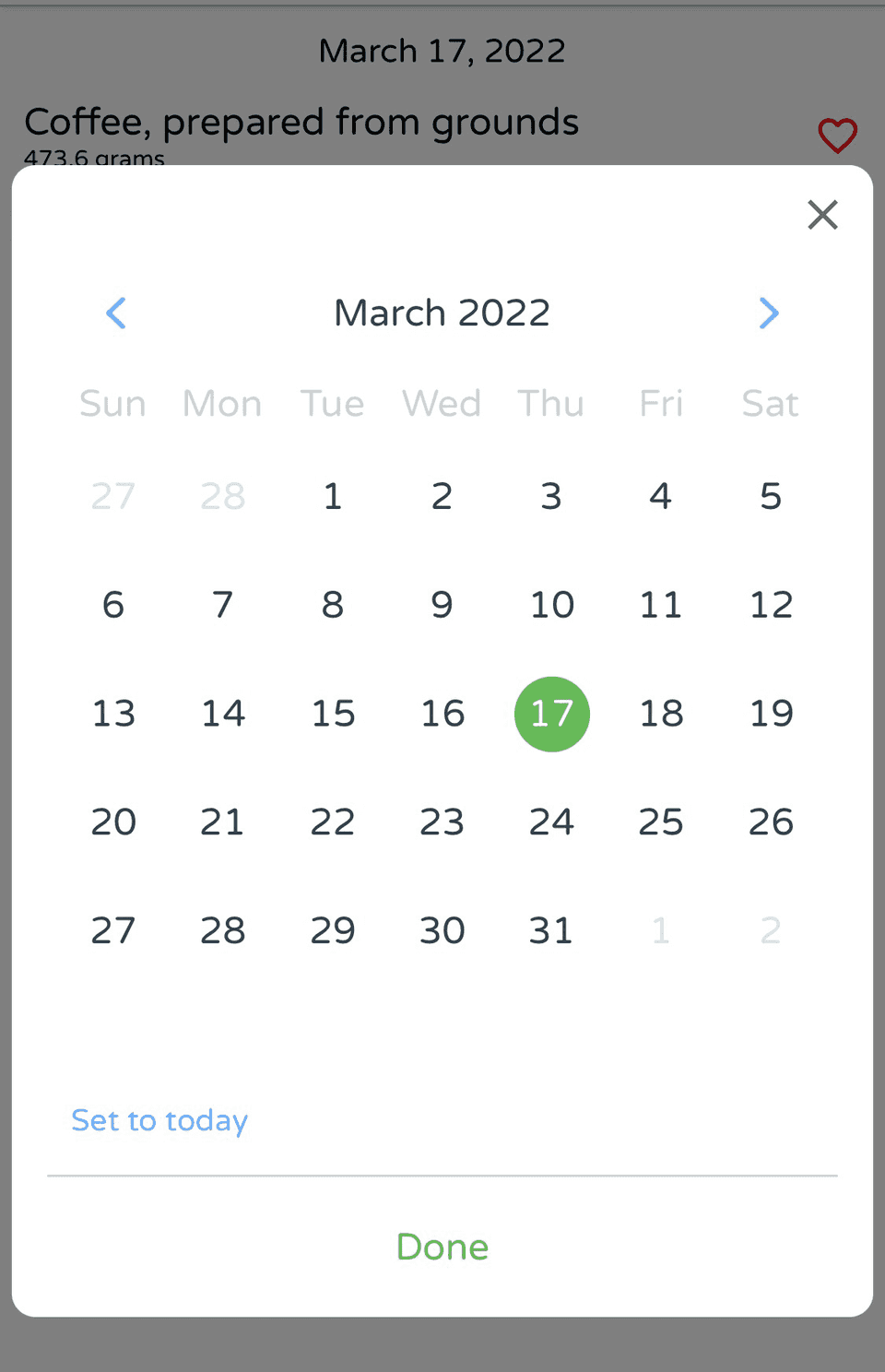885x1372 pixels.
Task: Choose March 18
Action: (661, 714)
